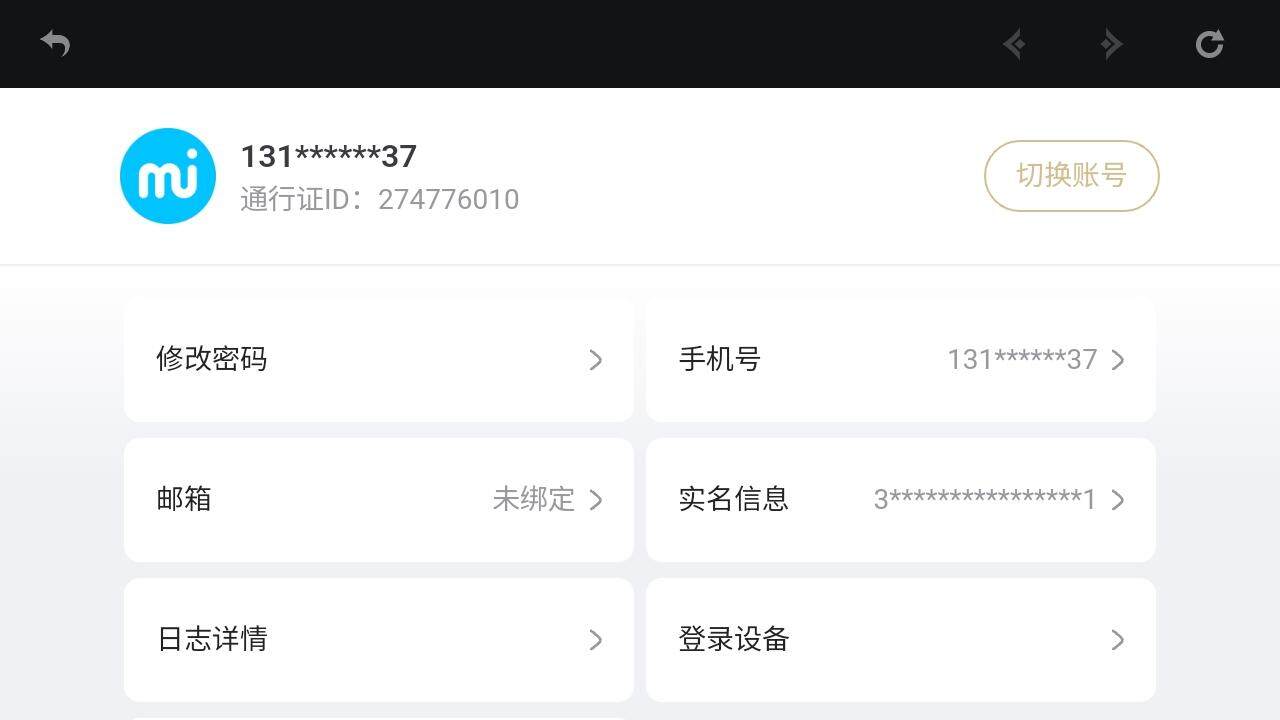Tap the back arrow in top bar
This screenshot has width=1280, height=720.
tap(55, 44)
